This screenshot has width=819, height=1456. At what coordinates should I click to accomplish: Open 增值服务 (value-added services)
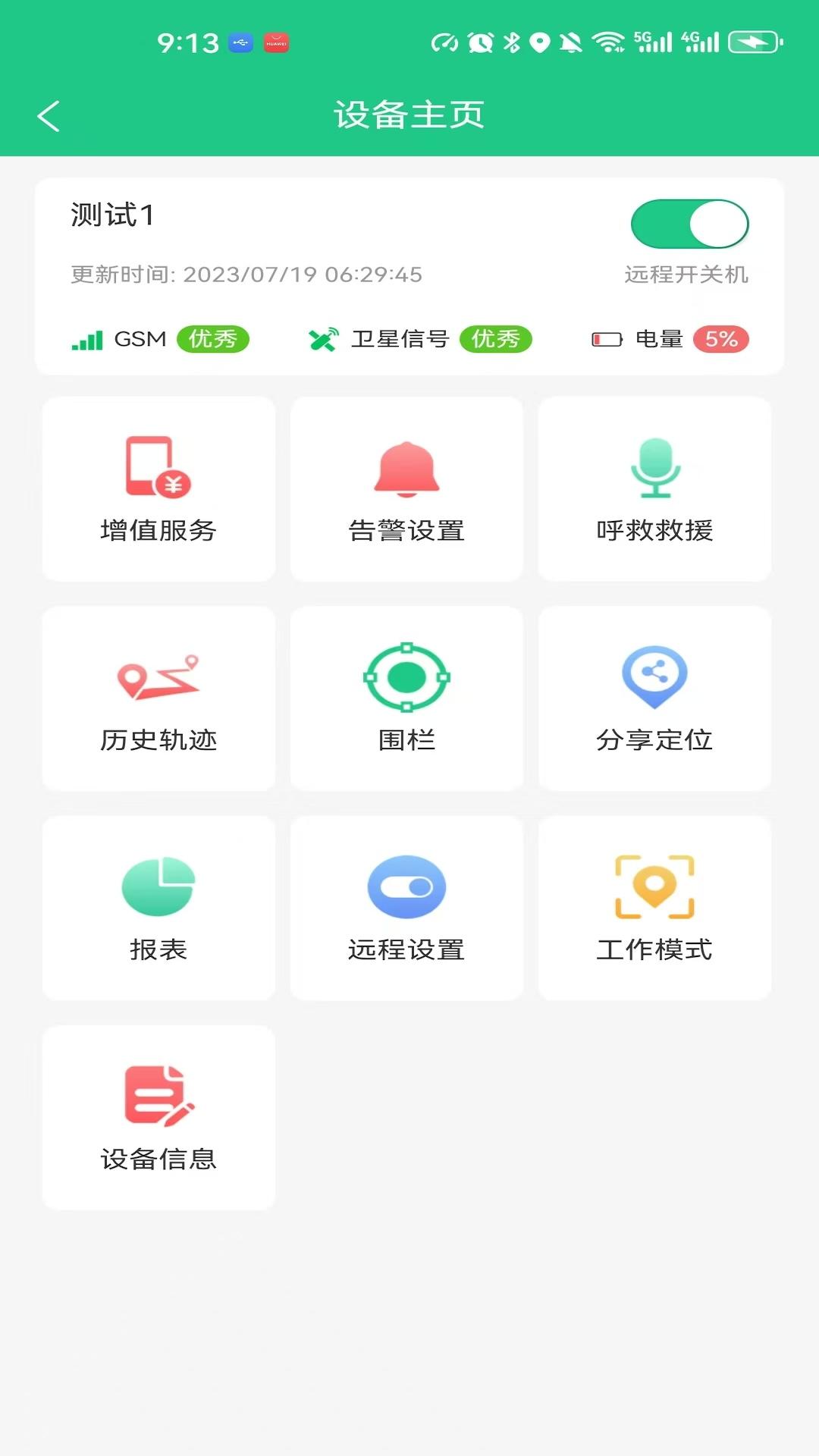158,489
